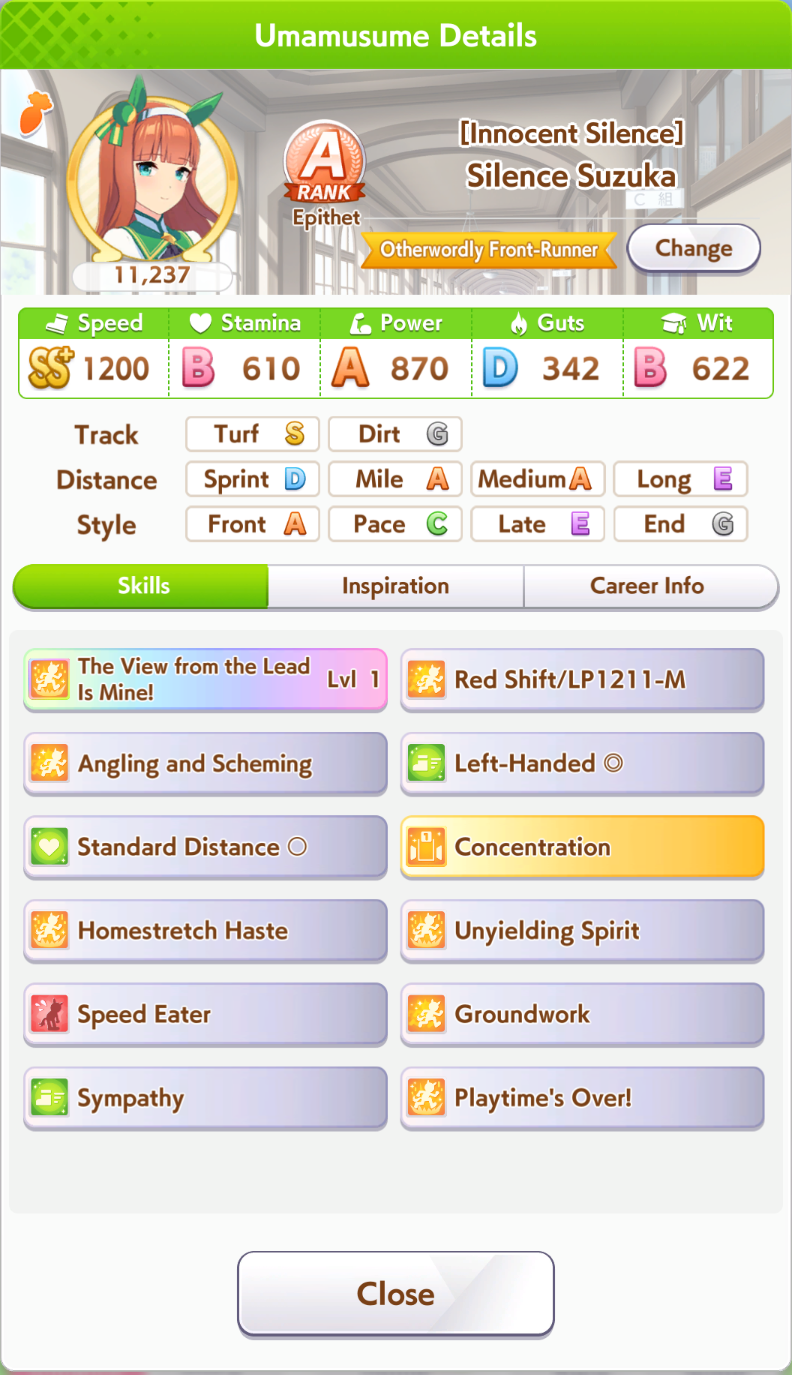Tap the Angling and Scheming skill
The width and height of the screenshot is (792, 1375).
[x=205, y=763]
